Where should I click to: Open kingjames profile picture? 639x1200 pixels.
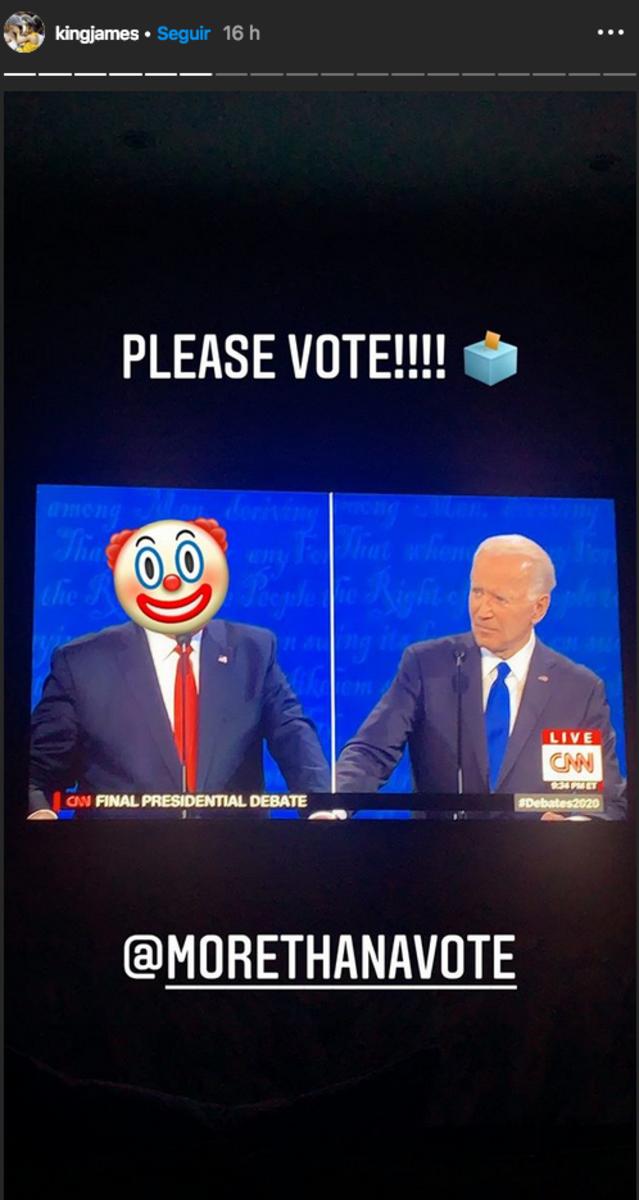click(x=24, y=33)
